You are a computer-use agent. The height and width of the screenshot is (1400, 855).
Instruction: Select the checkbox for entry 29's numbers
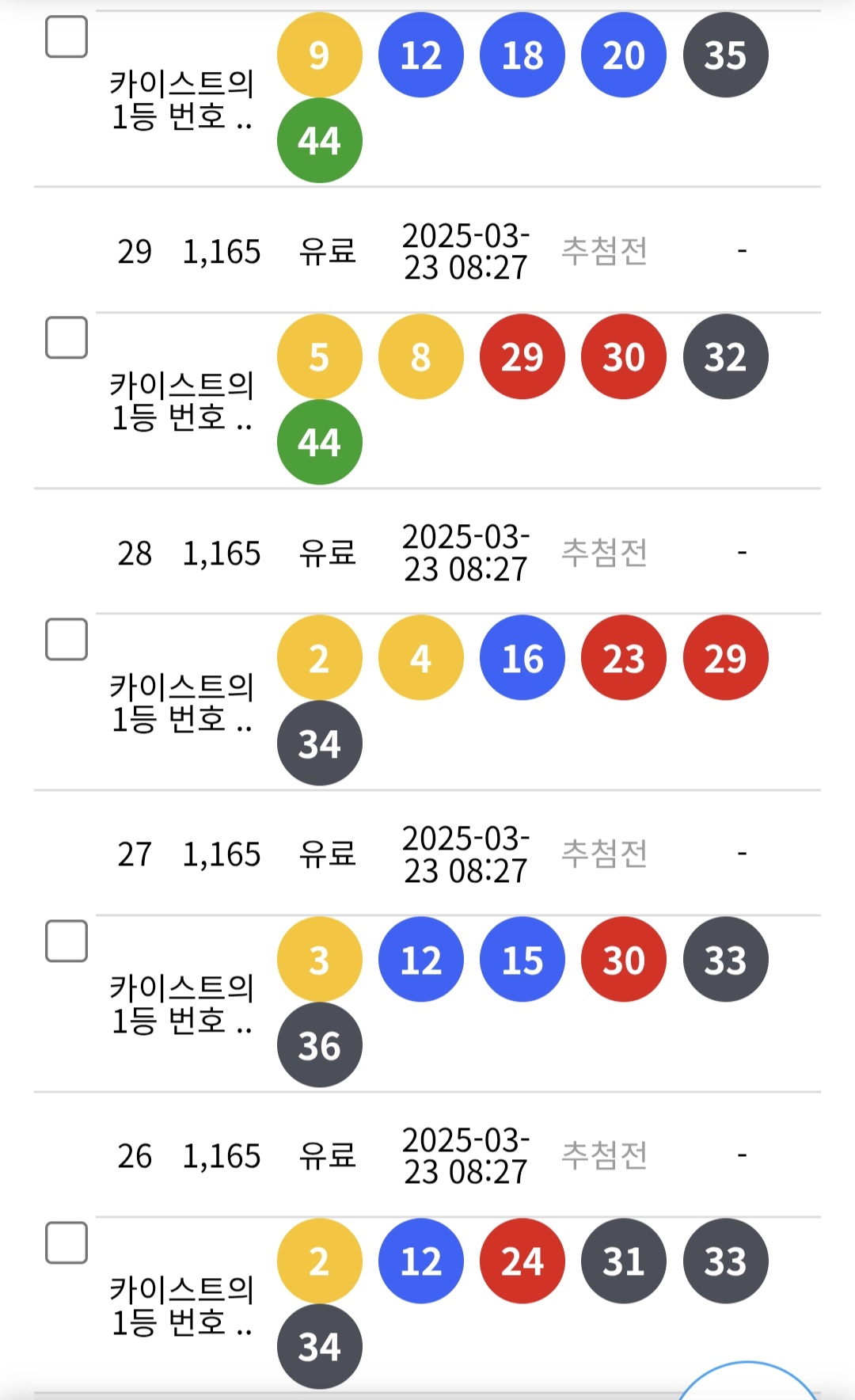66,337
